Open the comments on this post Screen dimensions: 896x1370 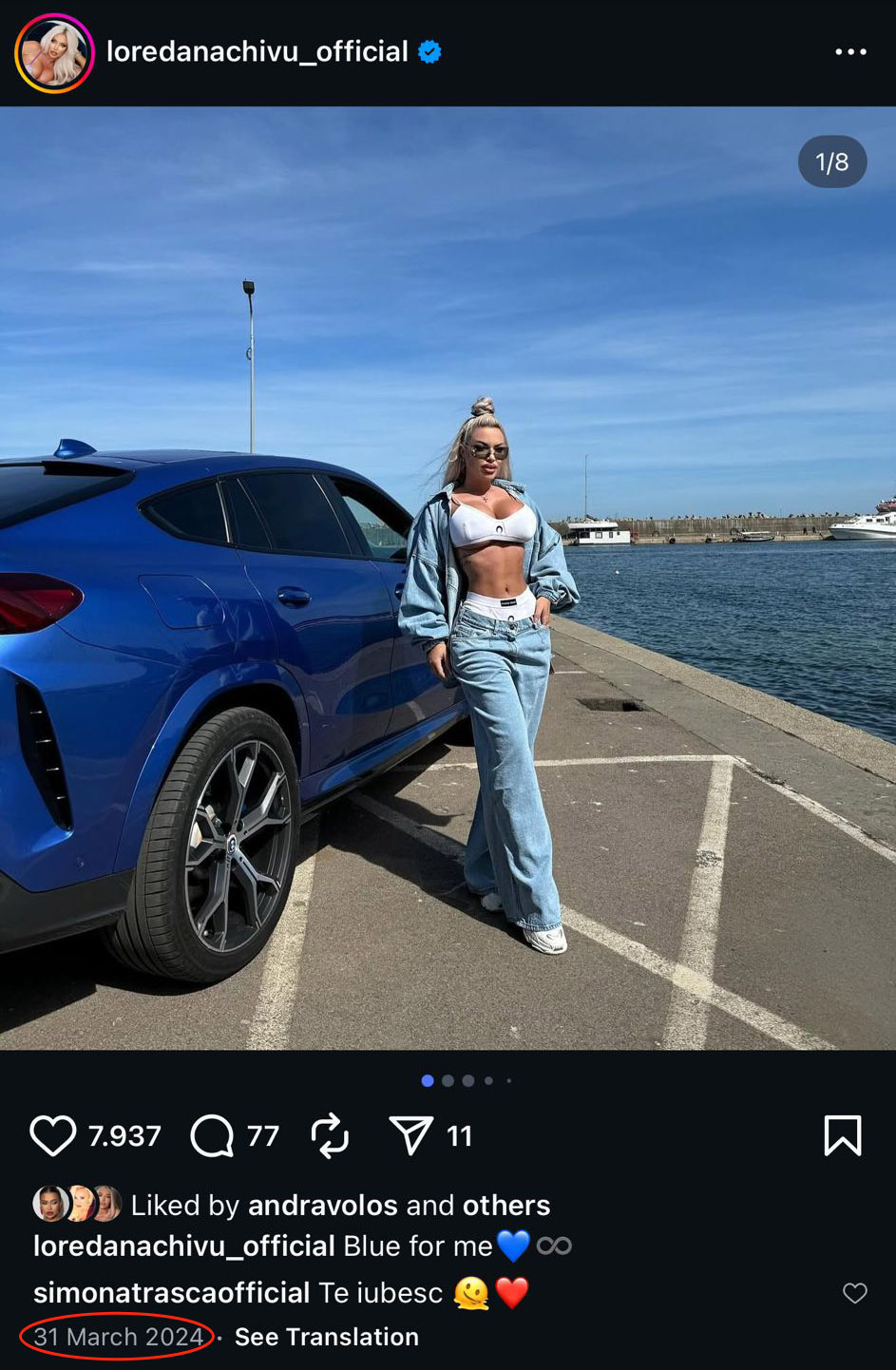click(212, 1136)
